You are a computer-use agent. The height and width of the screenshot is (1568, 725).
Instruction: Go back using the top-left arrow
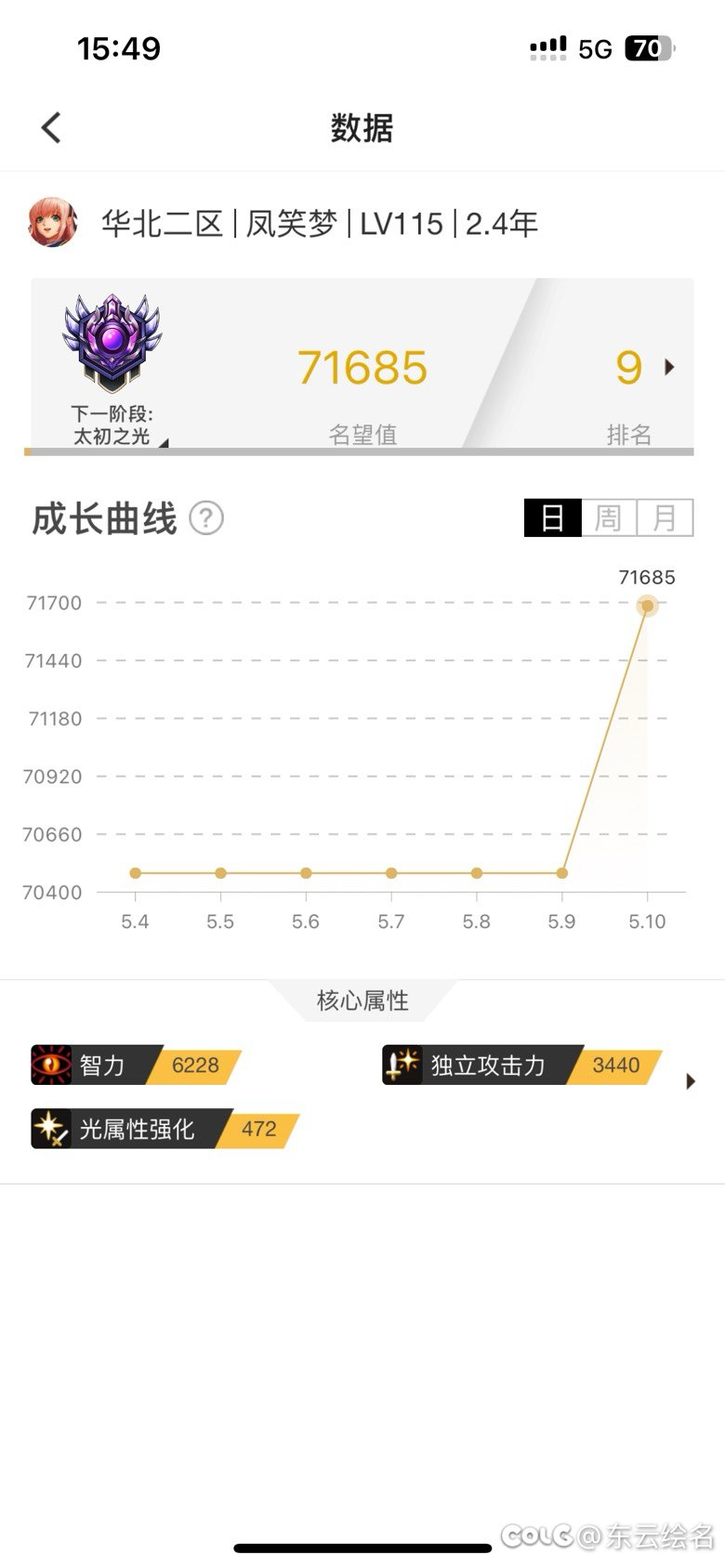[51, 127]
